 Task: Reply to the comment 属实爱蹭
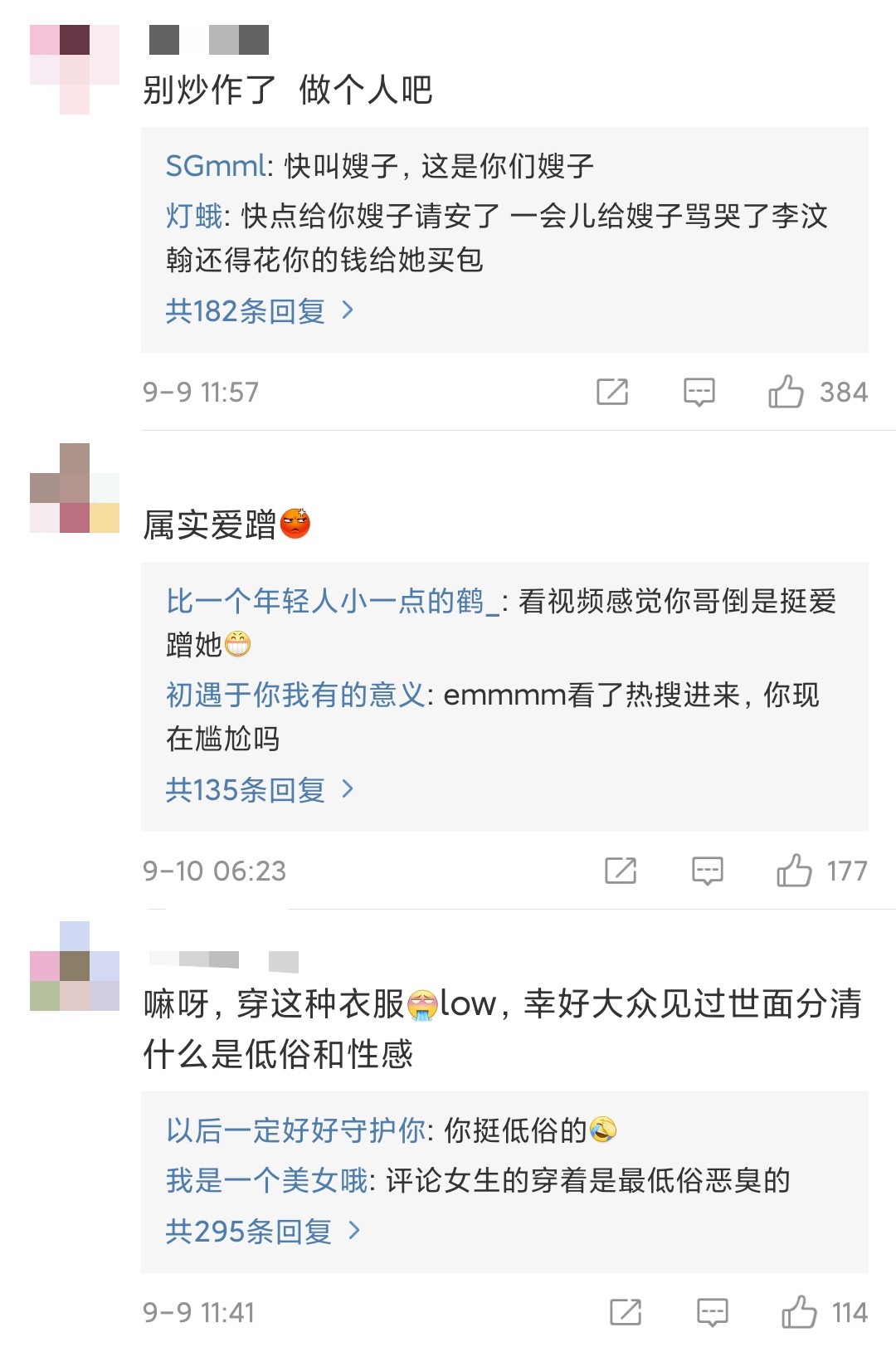707,871
